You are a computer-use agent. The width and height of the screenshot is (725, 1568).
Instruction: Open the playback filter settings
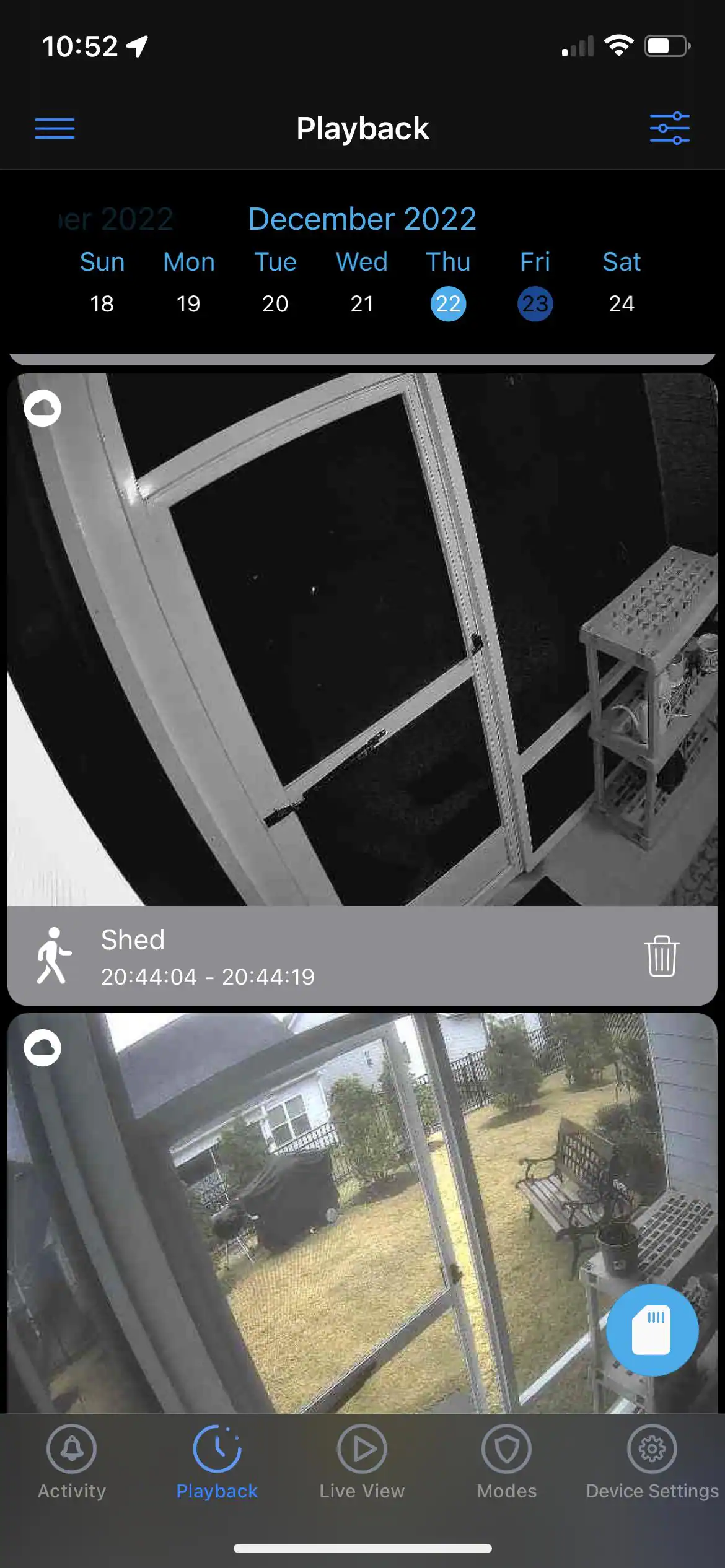click(669, 129)
